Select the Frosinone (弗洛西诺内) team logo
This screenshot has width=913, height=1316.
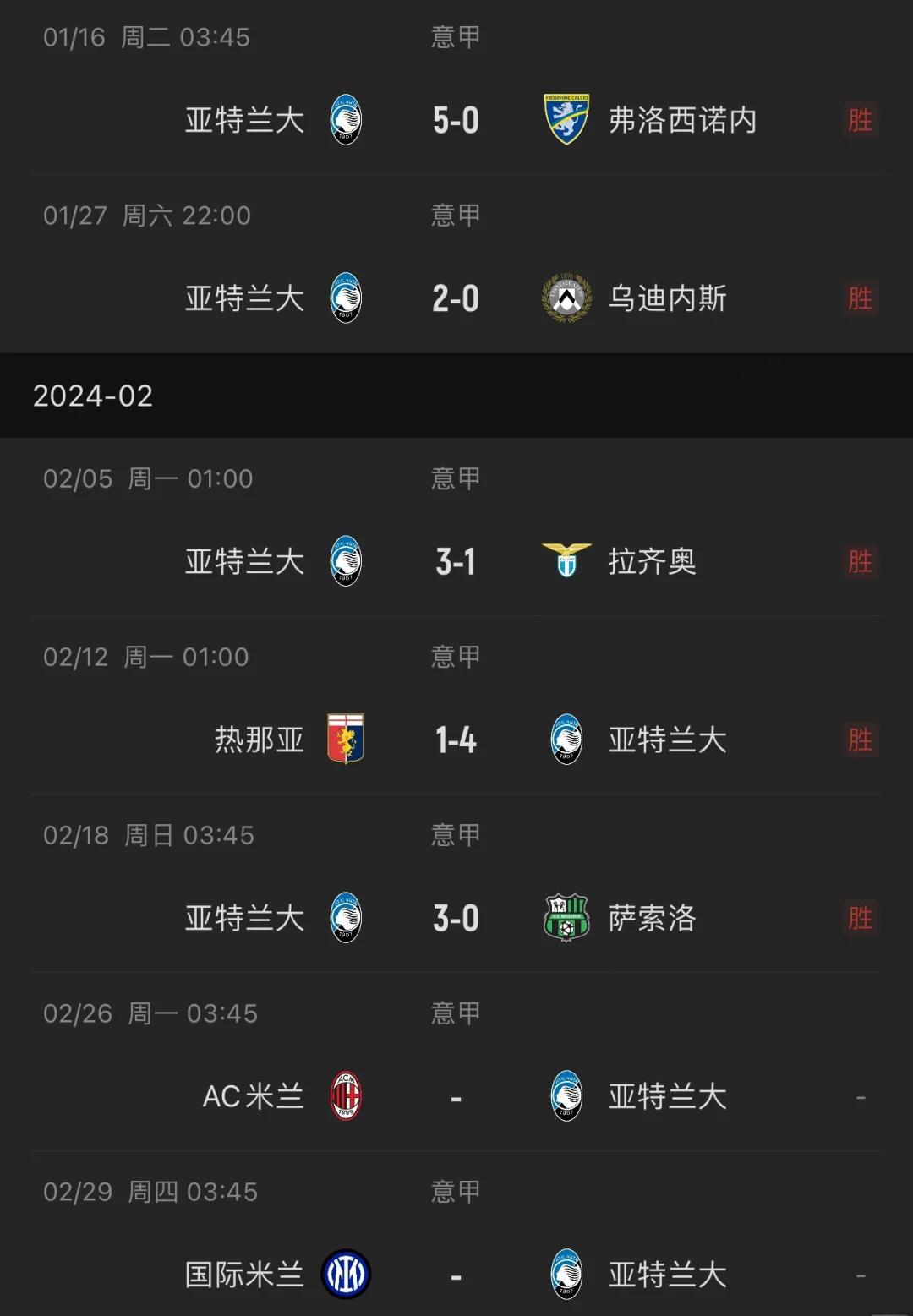click(x=565, y=120)
